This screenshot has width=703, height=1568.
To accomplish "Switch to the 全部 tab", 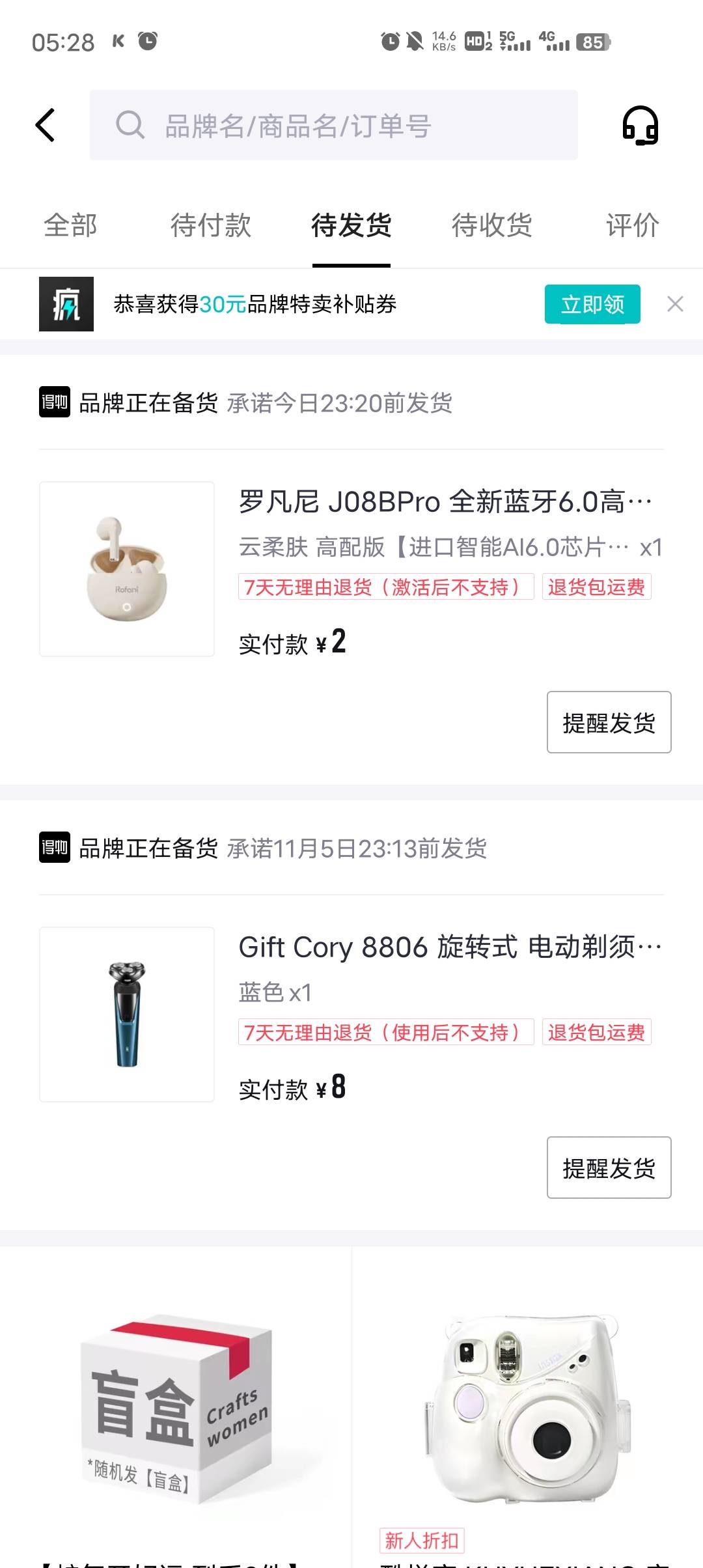I will [70, 226].
